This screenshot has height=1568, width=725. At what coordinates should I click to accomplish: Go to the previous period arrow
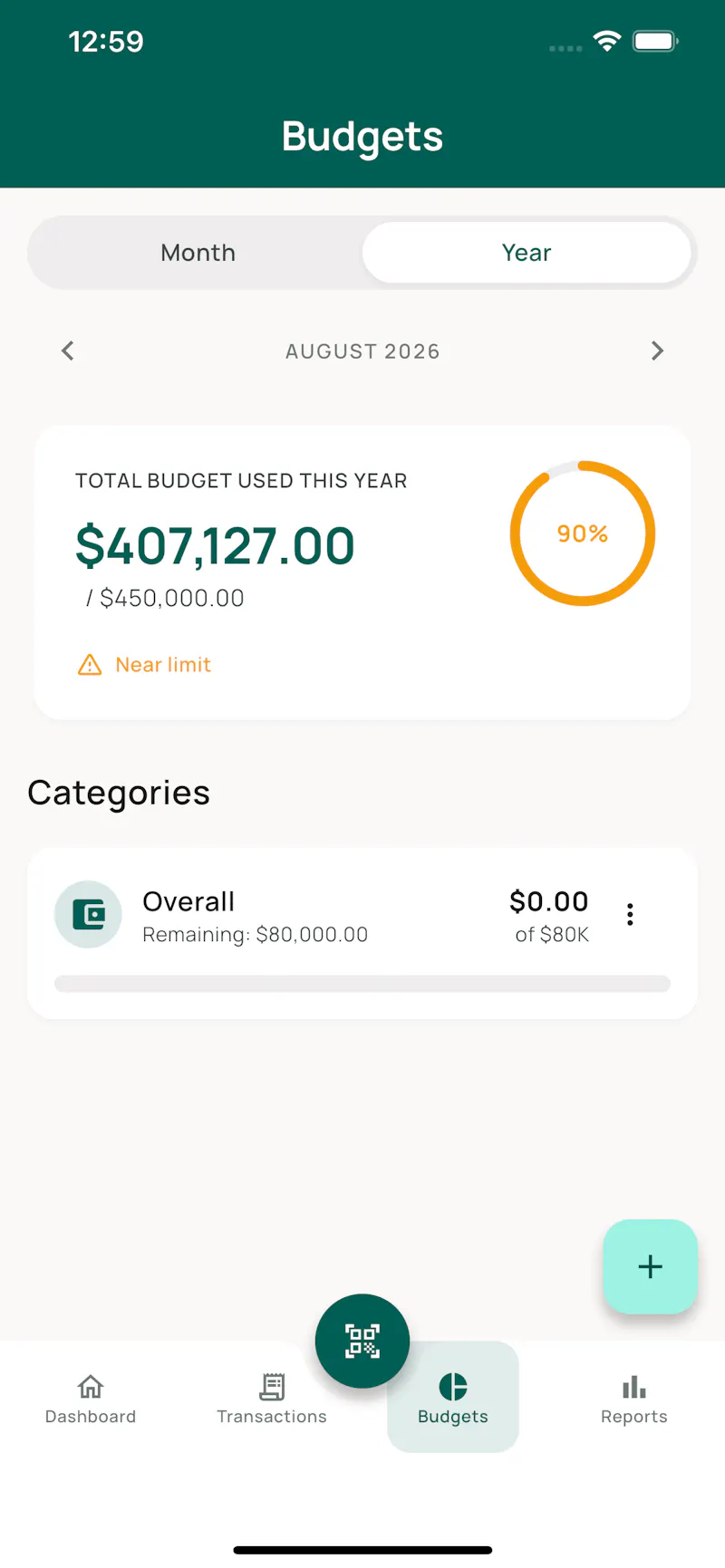(x=67, y=351)
